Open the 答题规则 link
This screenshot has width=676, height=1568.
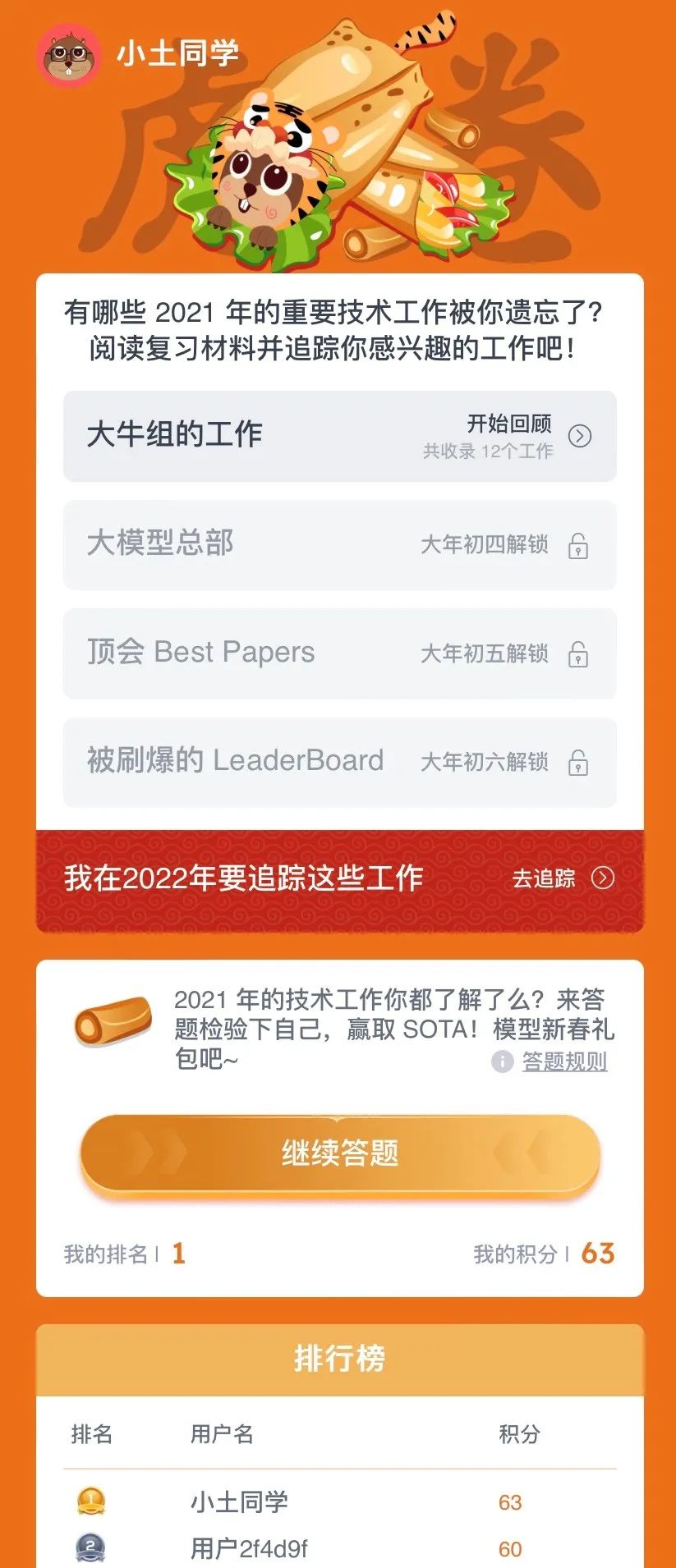(x=563, y=1061)
